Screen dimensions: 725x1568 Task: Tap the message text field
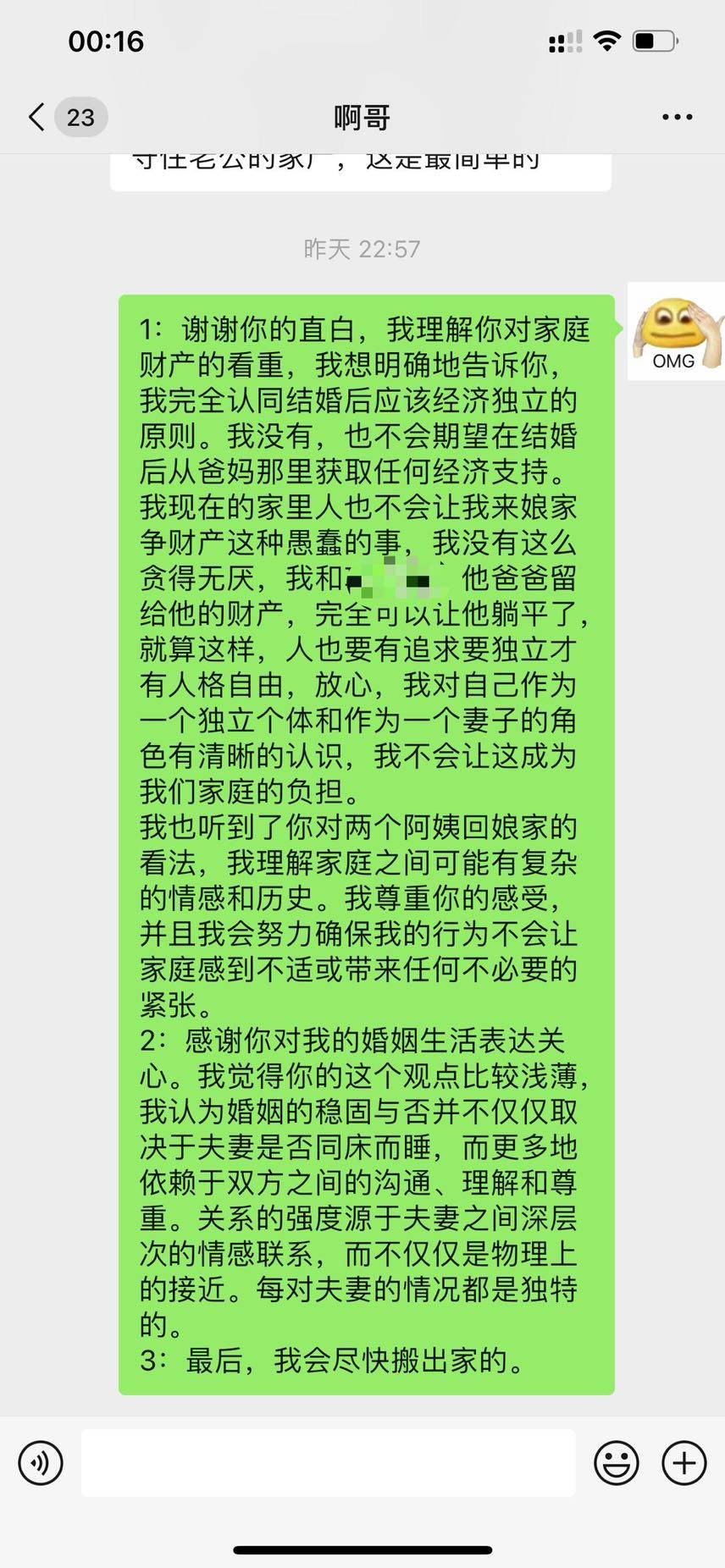328,1462
